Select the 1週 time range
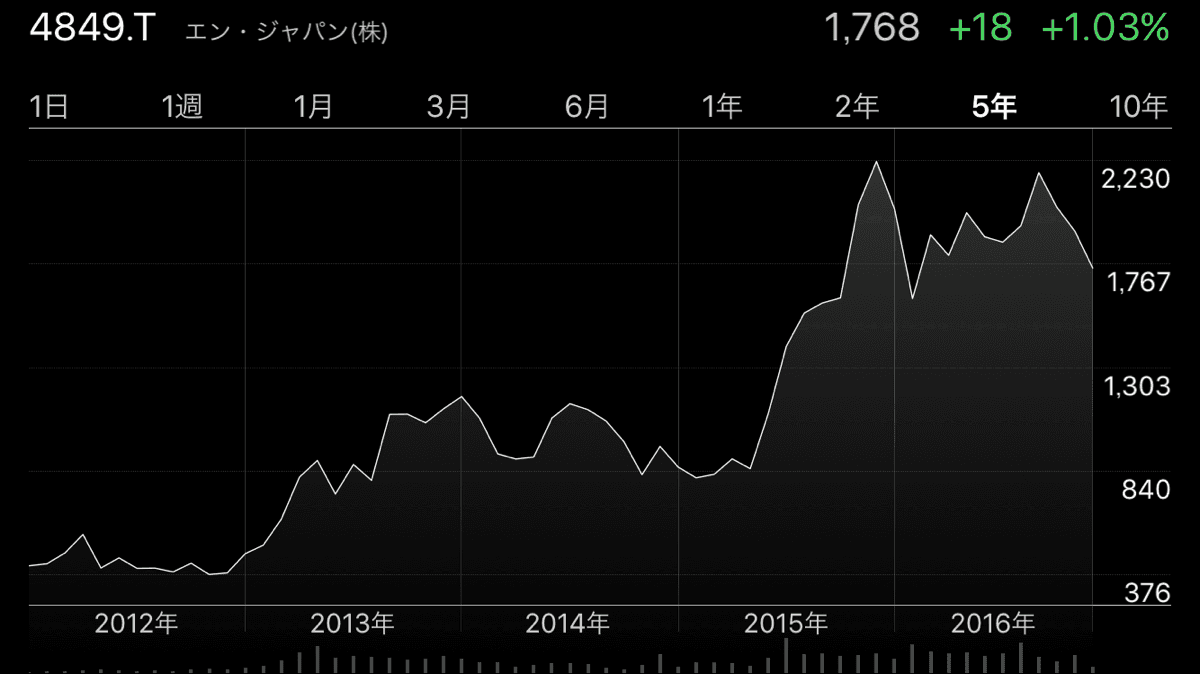This screenshot has height=674, width=1200. pyautogui.click(x=182, y=107)
